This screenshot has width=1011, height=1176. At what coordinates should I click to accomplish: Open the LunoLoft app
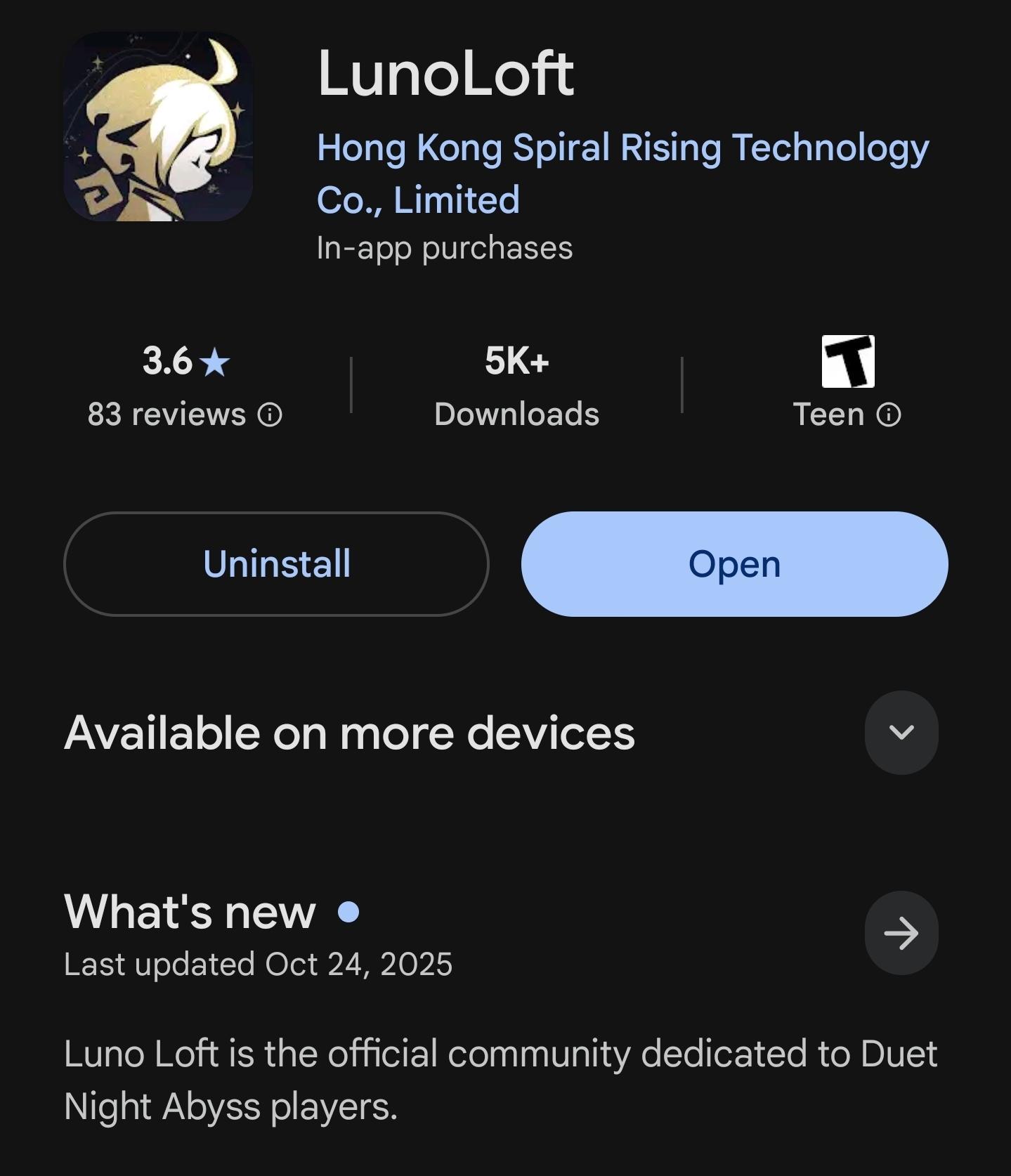click(734, 564)
